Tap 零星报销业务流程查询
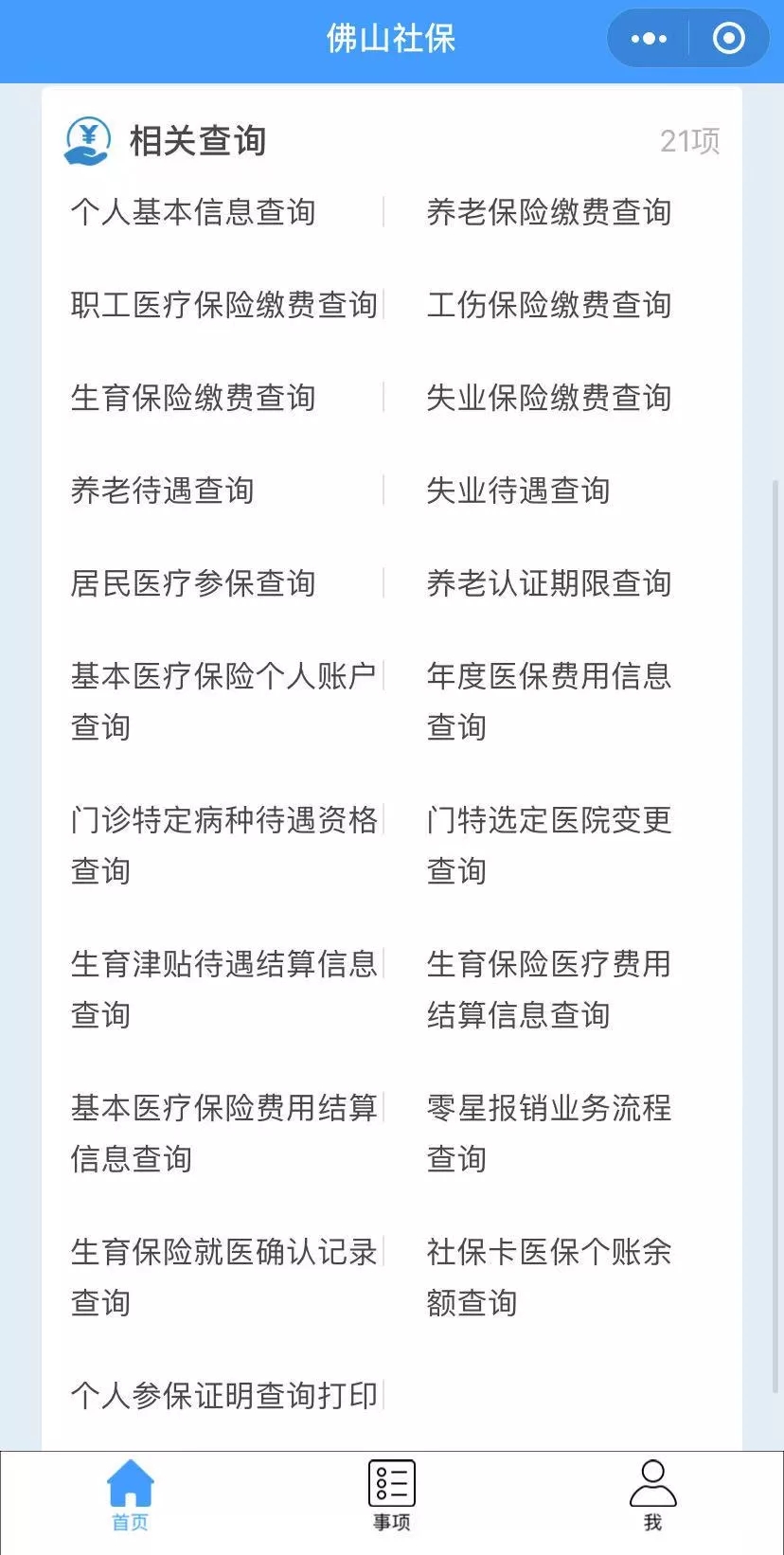Screen dimensions: 784x1555 [548, 1133]
